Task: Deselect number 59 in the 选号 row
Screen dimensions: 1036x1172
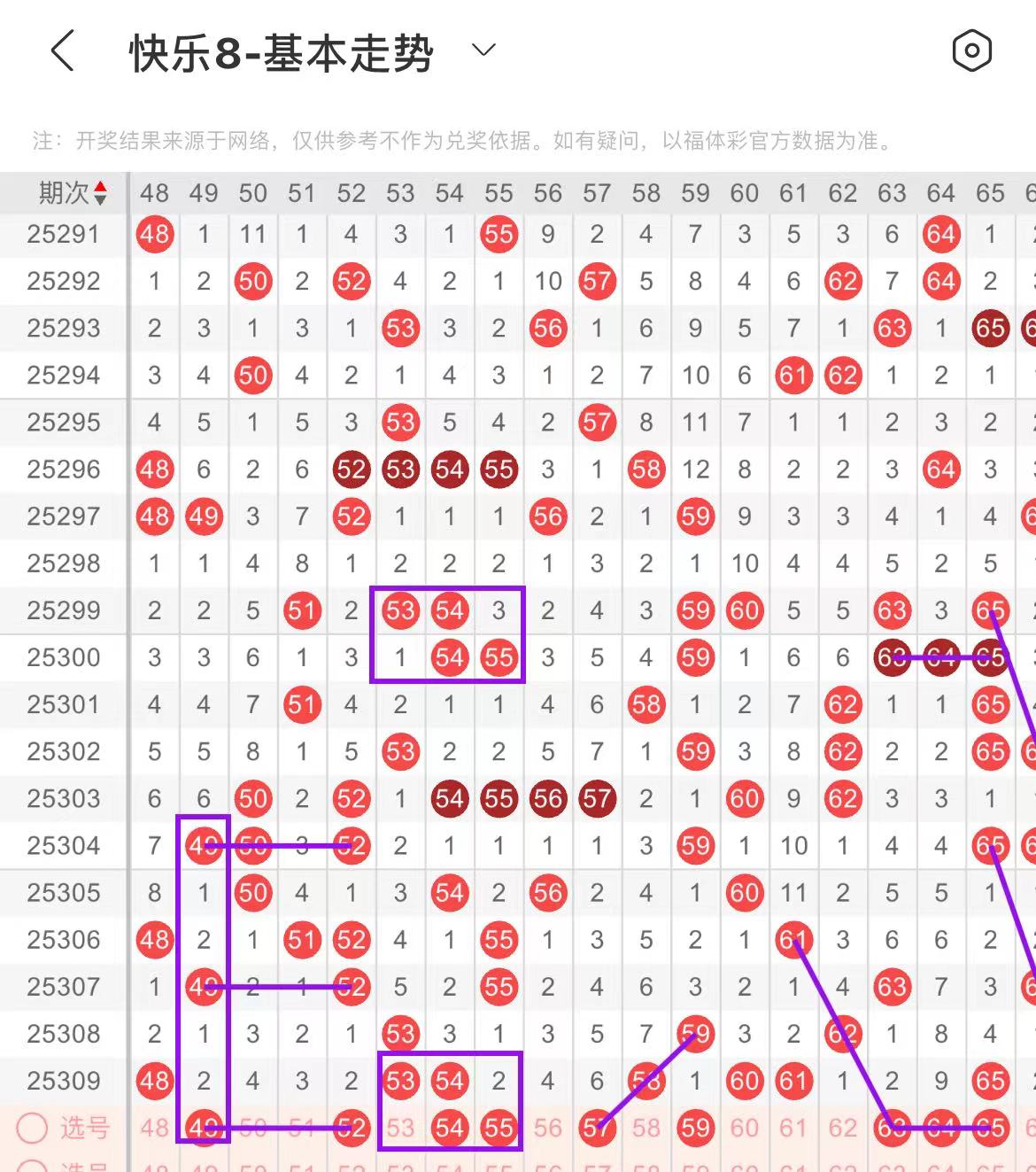Action: (x=695, y=1128)
